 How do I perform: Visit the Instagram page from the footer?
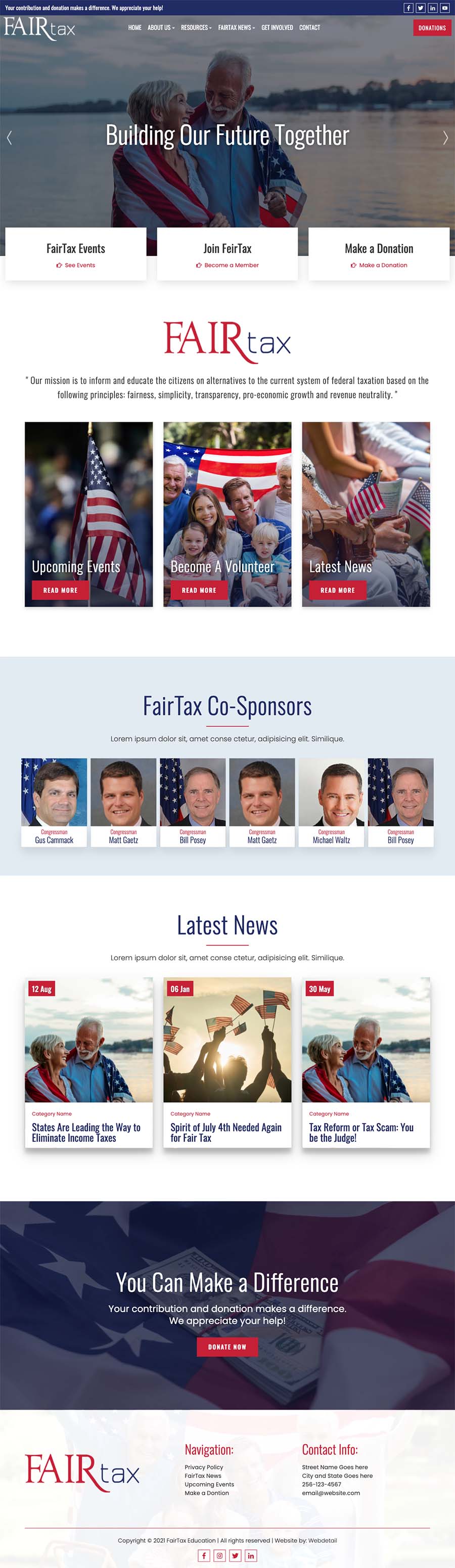tap(219, 1555)
